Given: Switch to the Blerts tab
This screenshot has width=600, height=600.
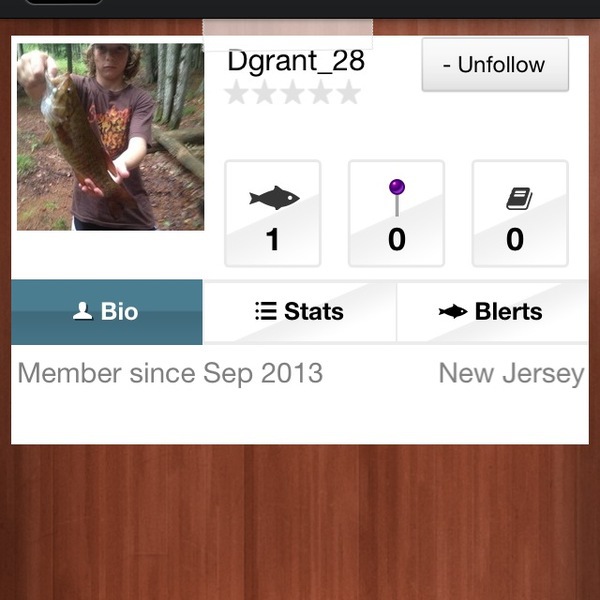Looking at the screenshot, I should coord(491,312).
